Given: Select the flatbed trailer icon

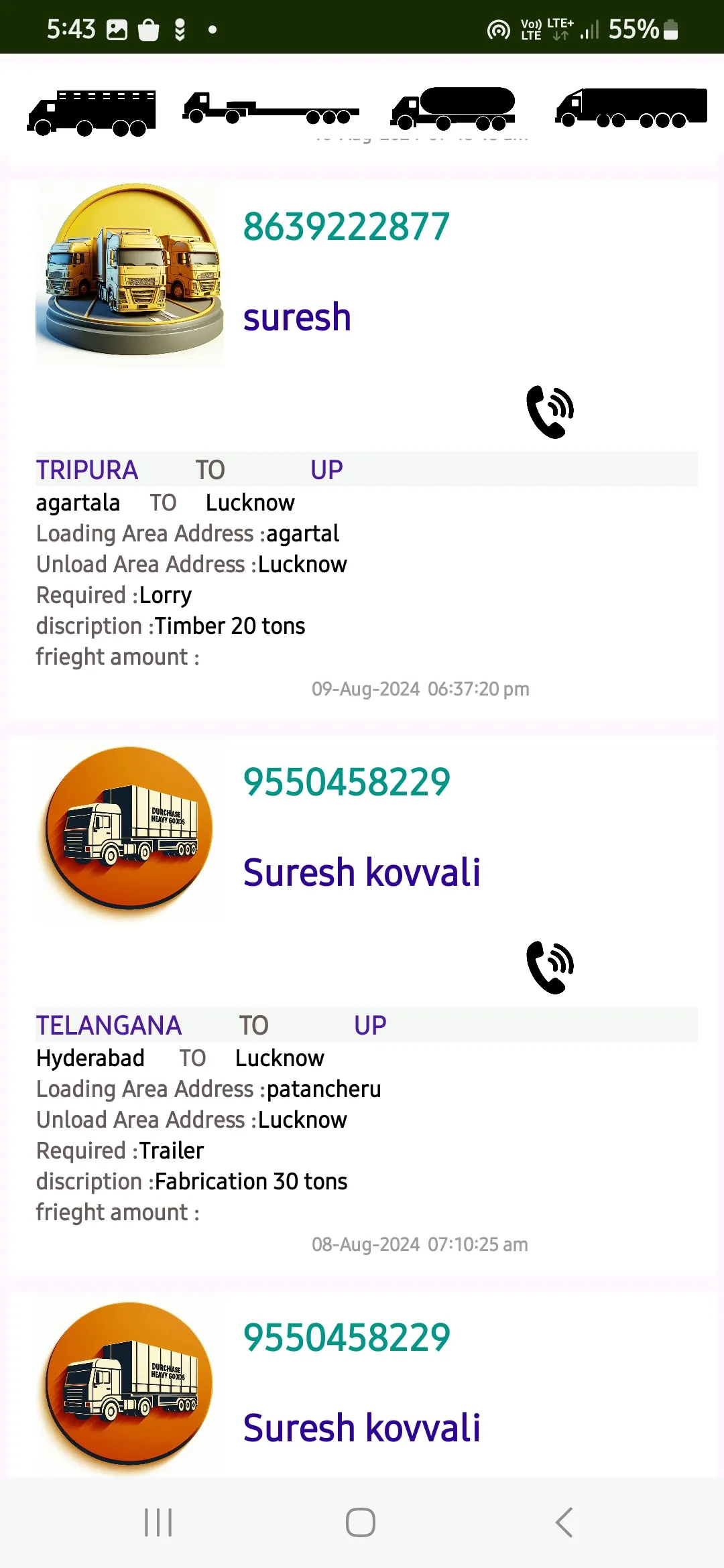Looking at the screenshot, I should click(x=271, y=109).
